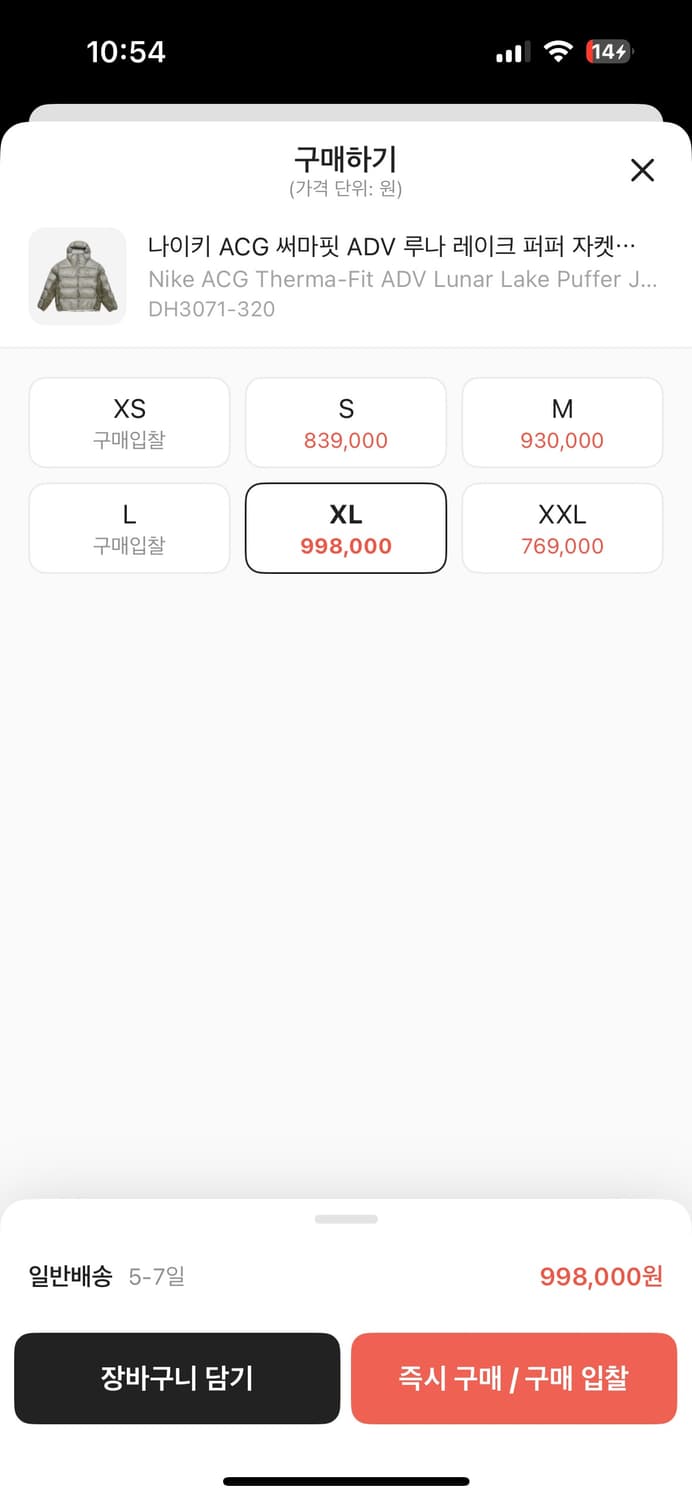Tap the selected XL size option
Screen dimensions: 692x1500
coord(346,529)
